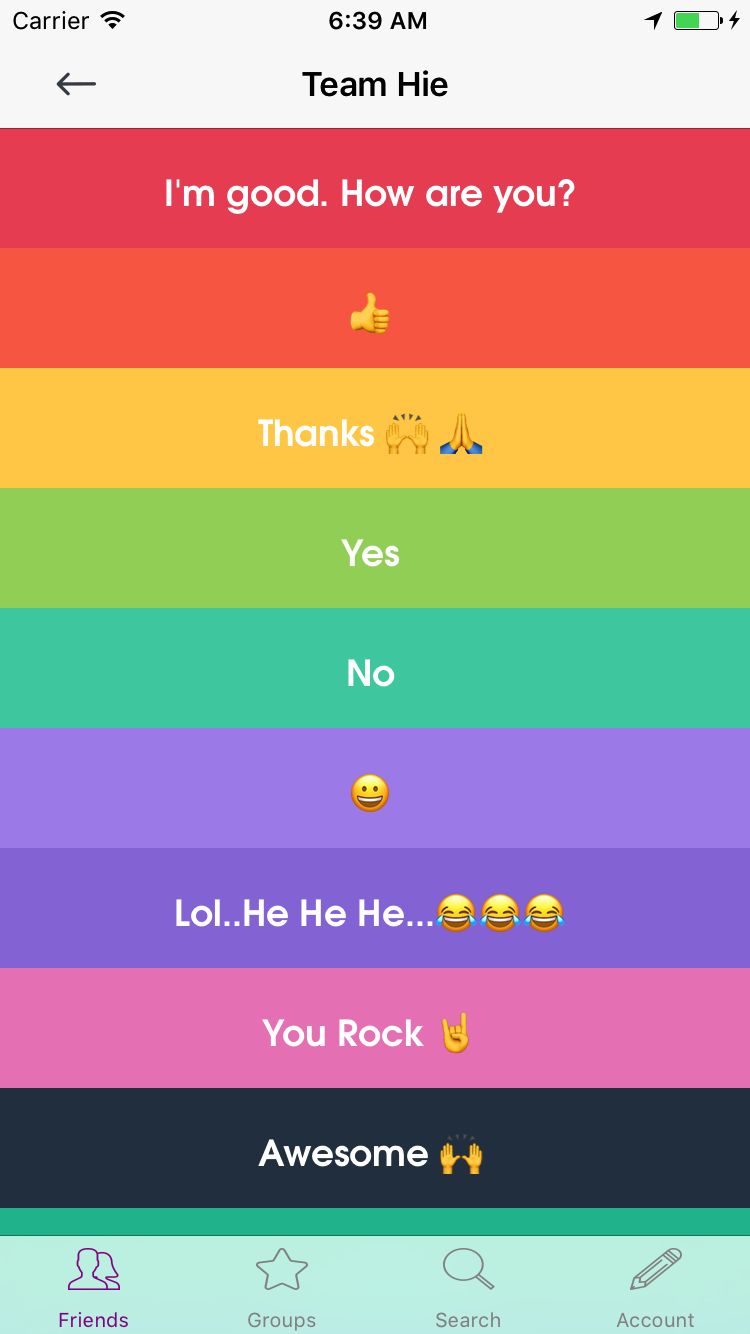
Task: Send the "You Rock" message
Action: click(x=371, y=1032)
